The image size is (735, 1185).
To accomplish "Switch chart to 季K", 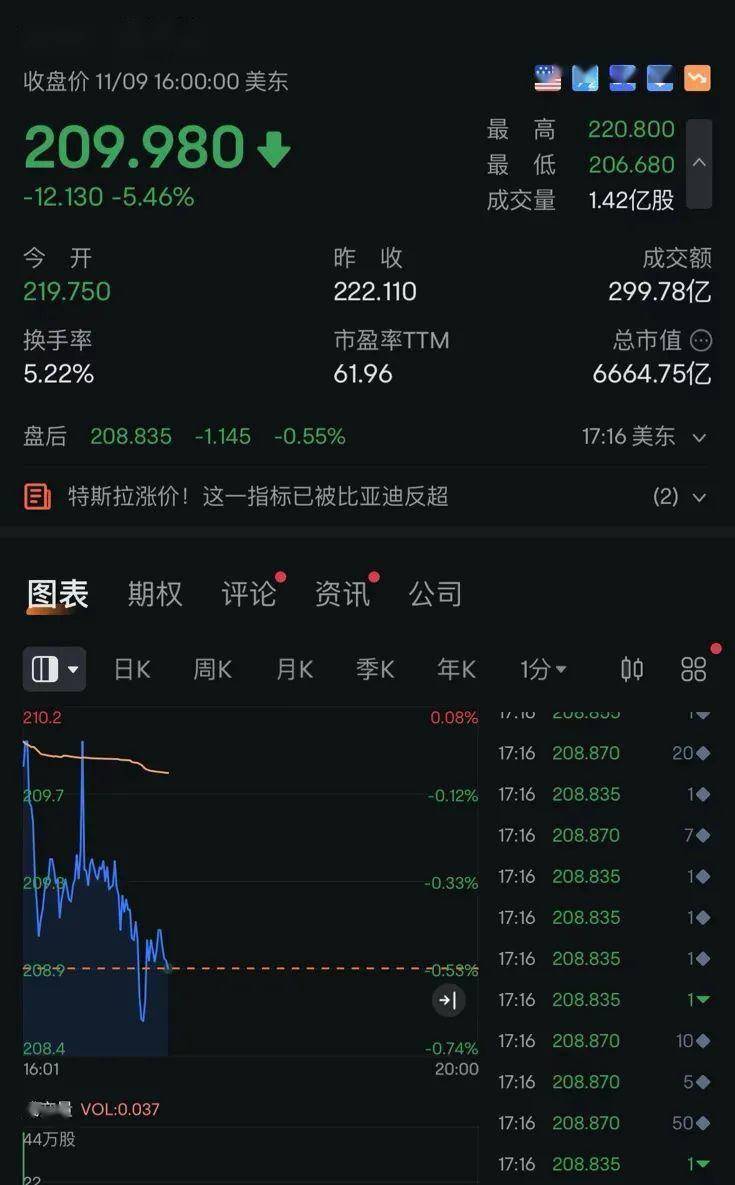I will (x=375, y=669).
